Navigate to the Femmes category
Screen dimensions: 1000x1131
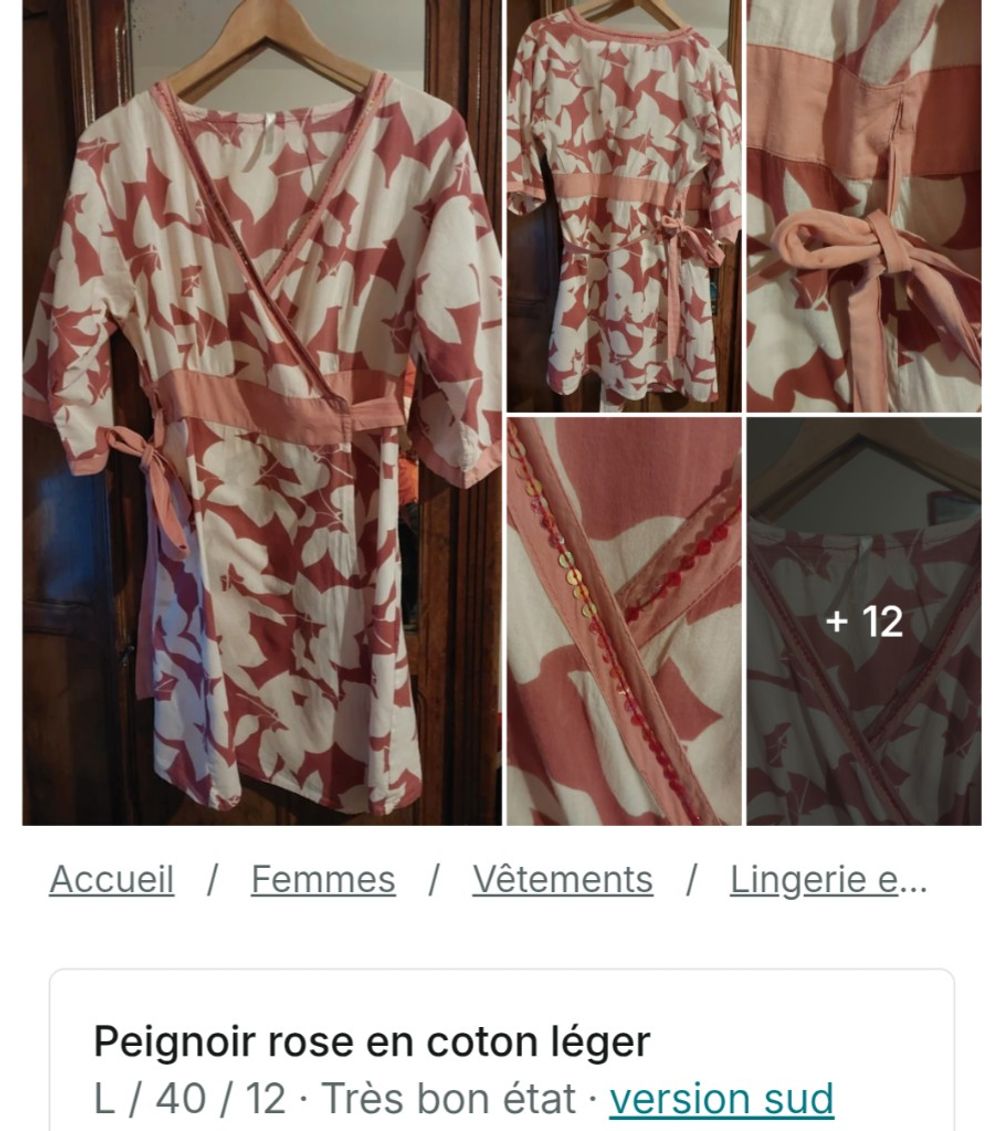(323, 879)
